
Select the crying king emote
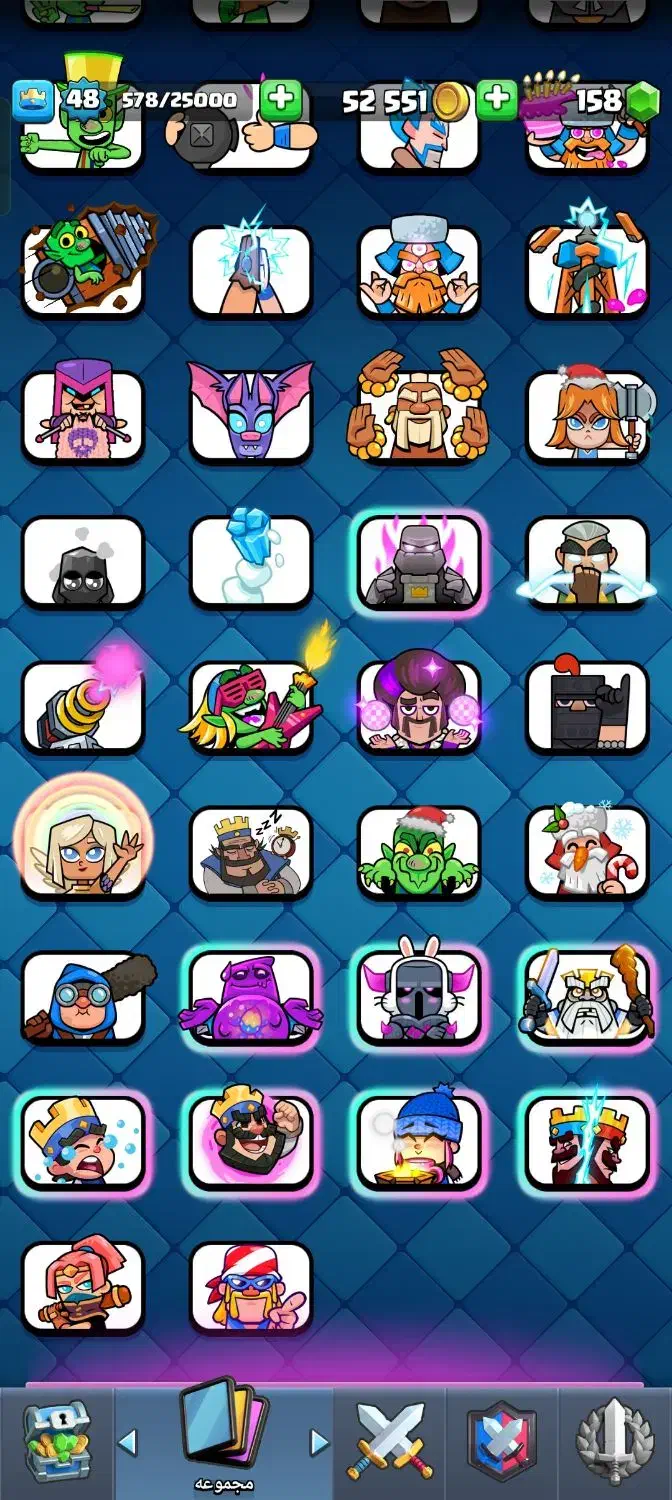point(83,1142)
